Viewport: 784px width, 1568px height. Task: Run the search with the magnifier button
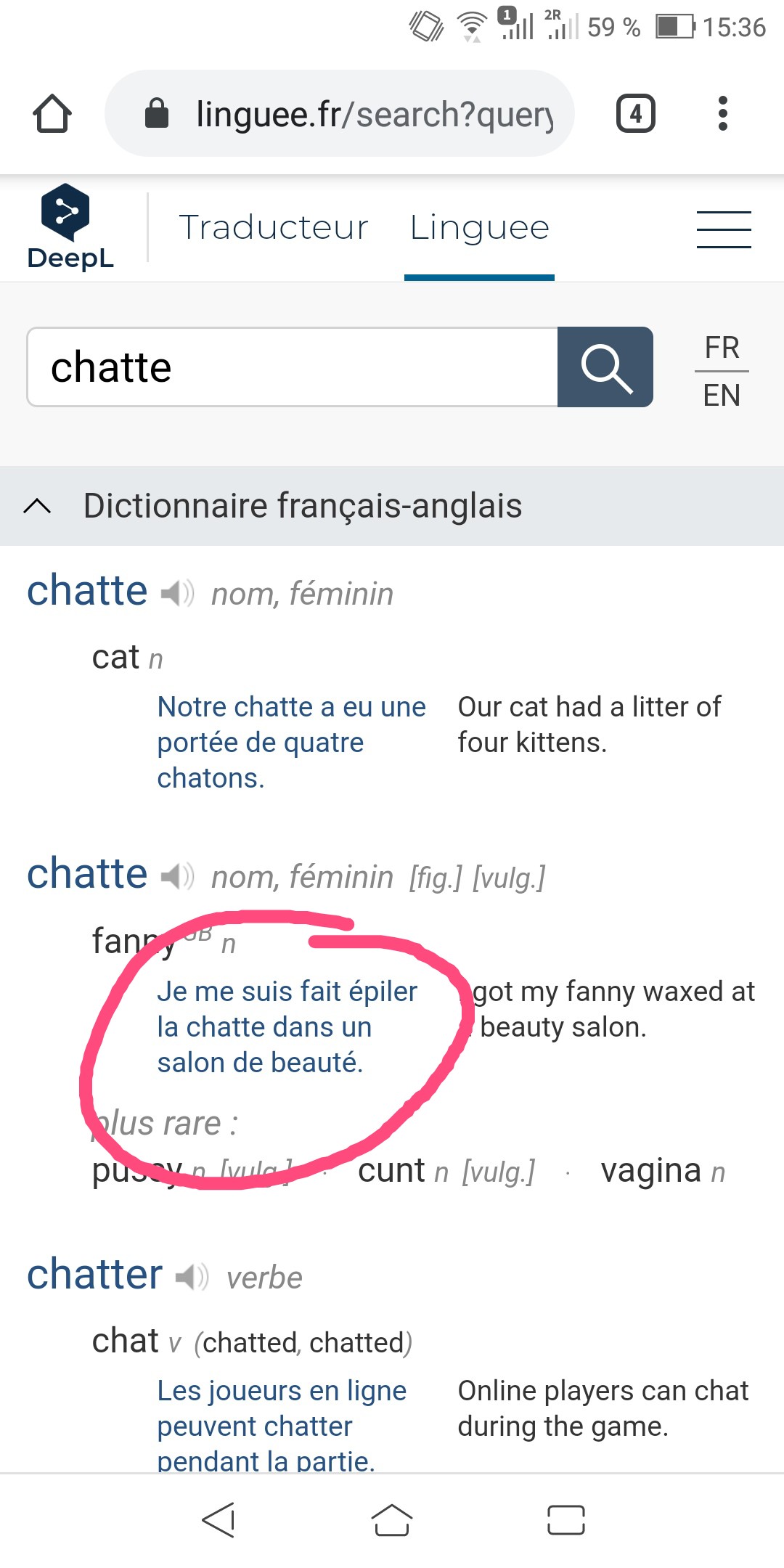[x=605, y=367]
